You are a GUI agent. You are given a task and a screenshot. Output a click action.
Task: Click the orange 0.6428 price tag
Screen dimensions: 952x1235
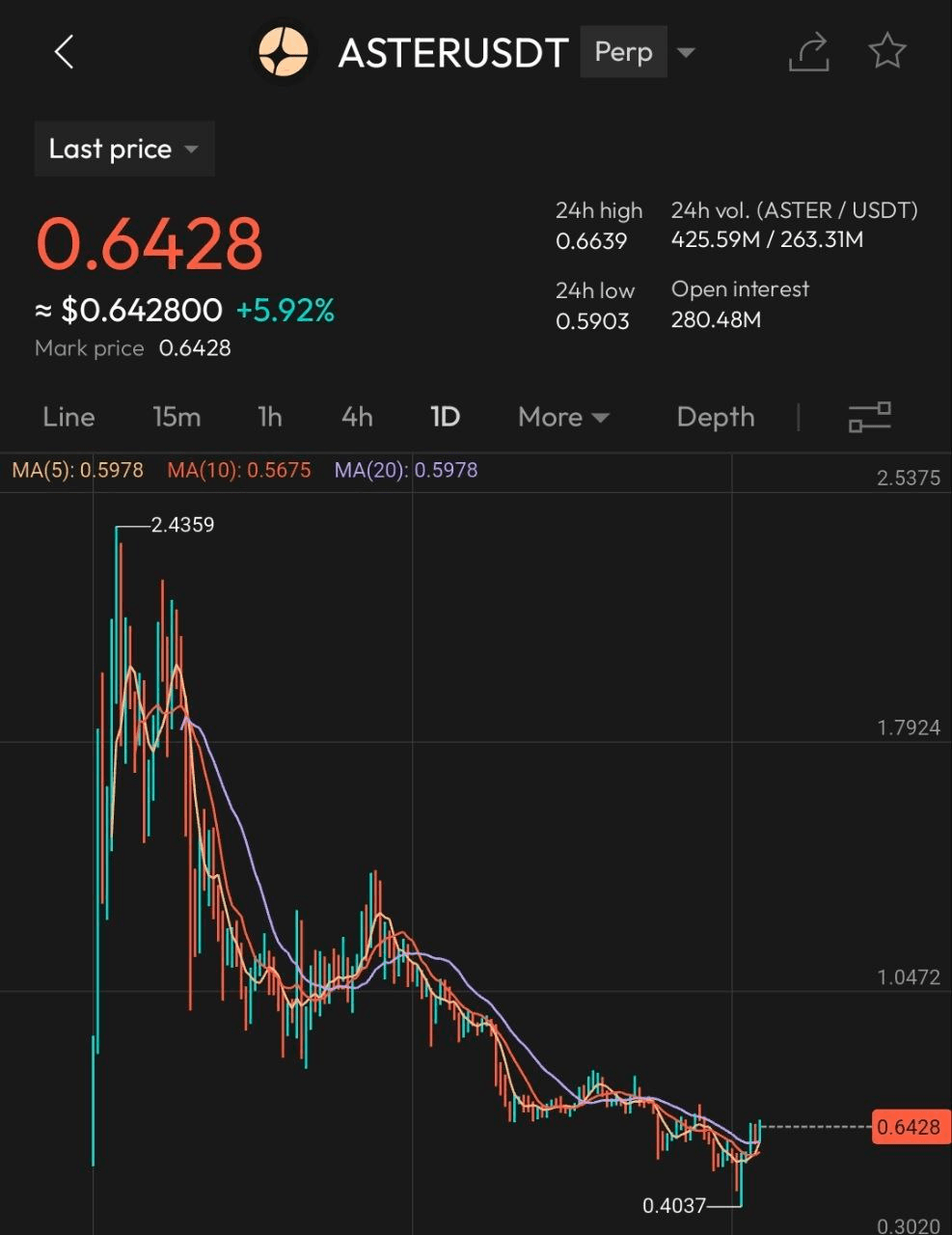[909, 1126]
